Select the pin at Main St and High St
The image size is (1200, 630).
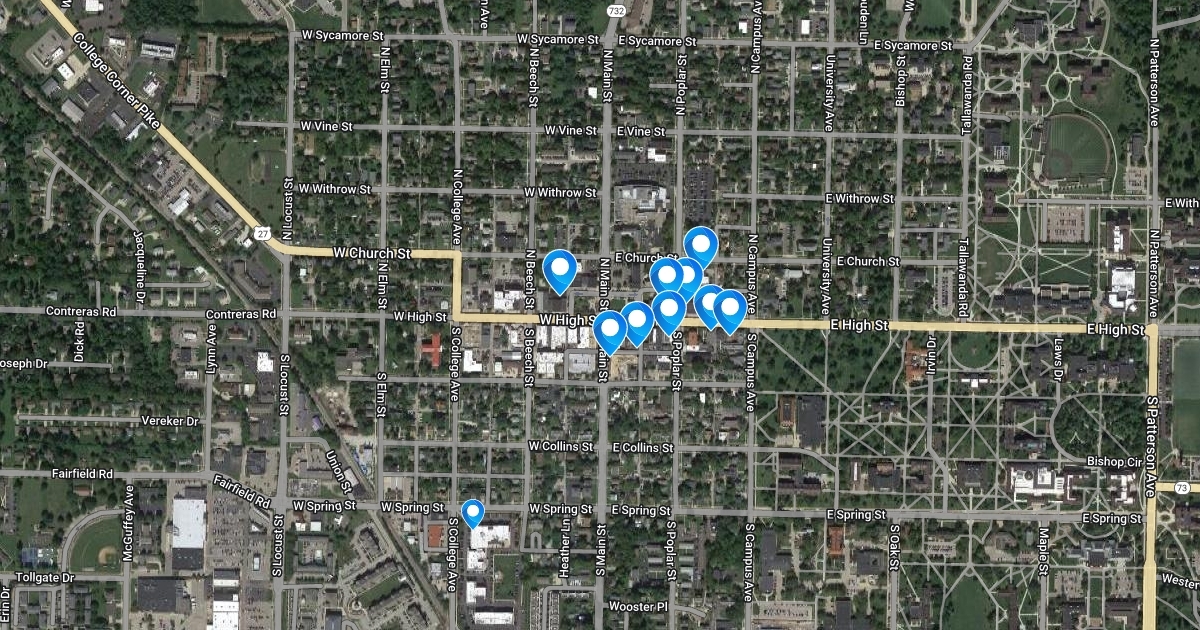pos(609,328)
